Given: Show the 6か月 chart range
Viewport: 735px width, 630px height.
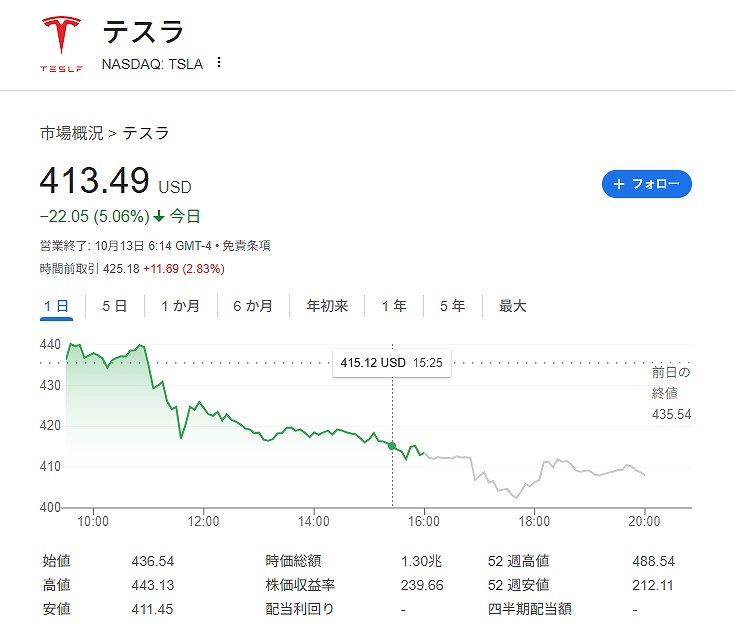Looking at the screenshot, I should click(252, 306).
